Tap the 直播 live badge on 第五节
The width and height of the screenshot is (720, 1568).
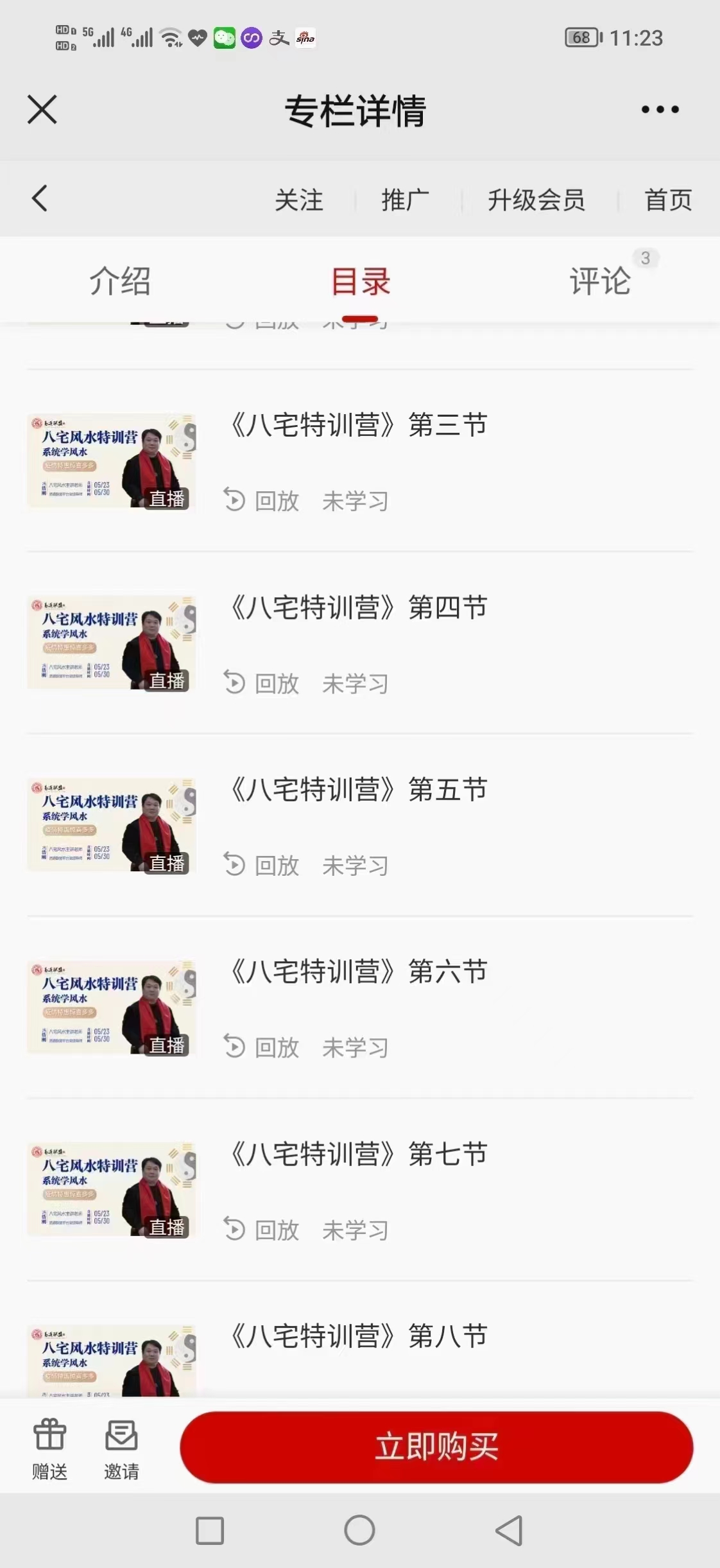(x=166, y=863)
